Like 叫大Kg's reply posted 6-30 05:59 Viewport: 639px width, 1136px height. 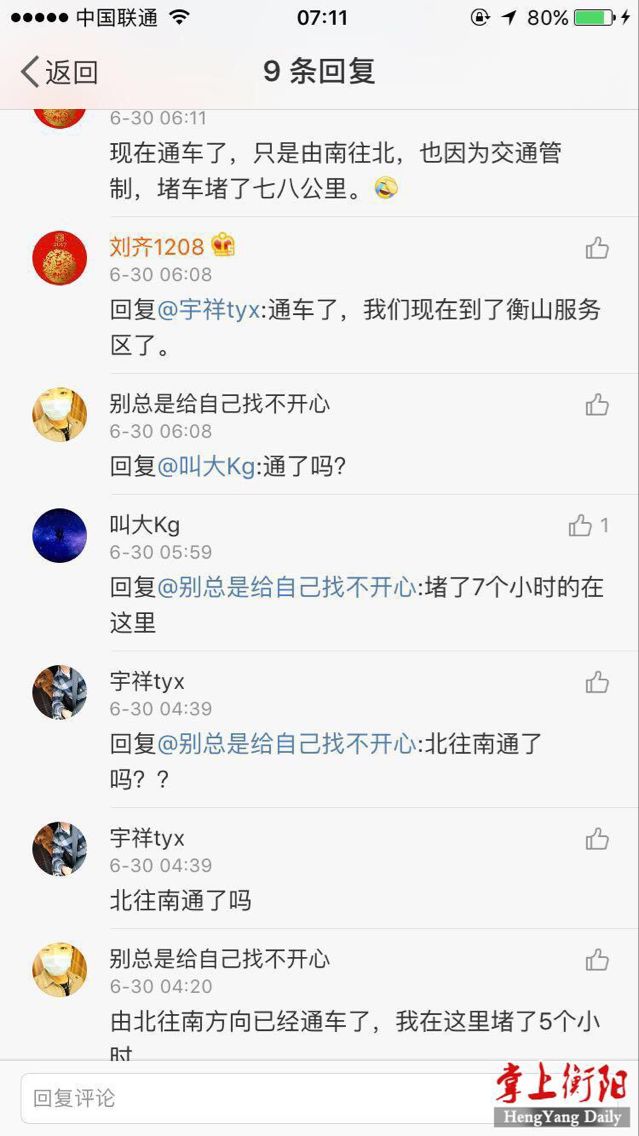tap(588, 525)
